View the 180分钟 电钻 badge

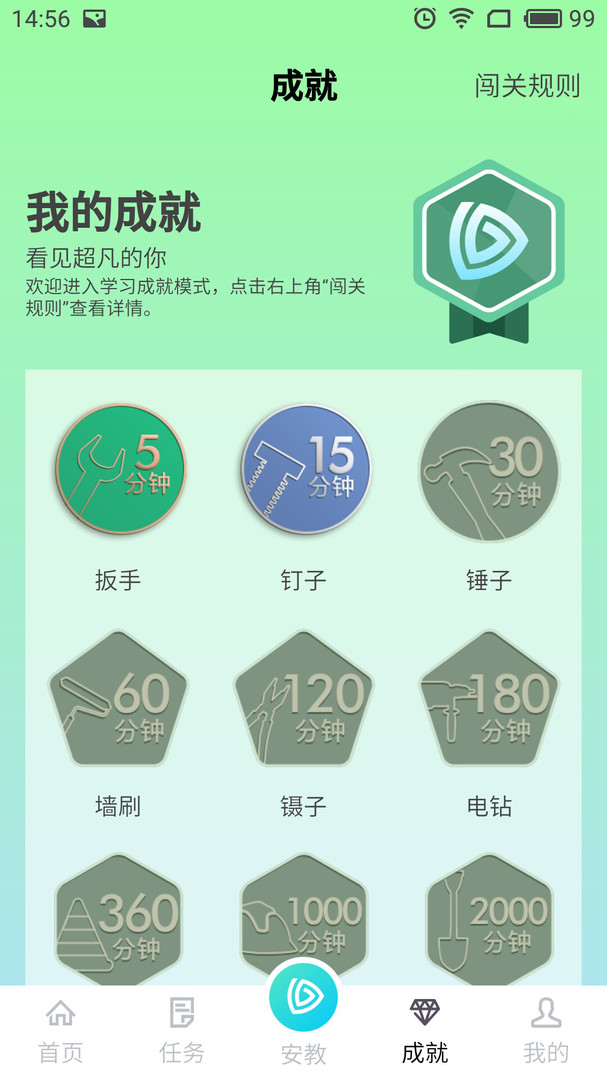[489, 698]
